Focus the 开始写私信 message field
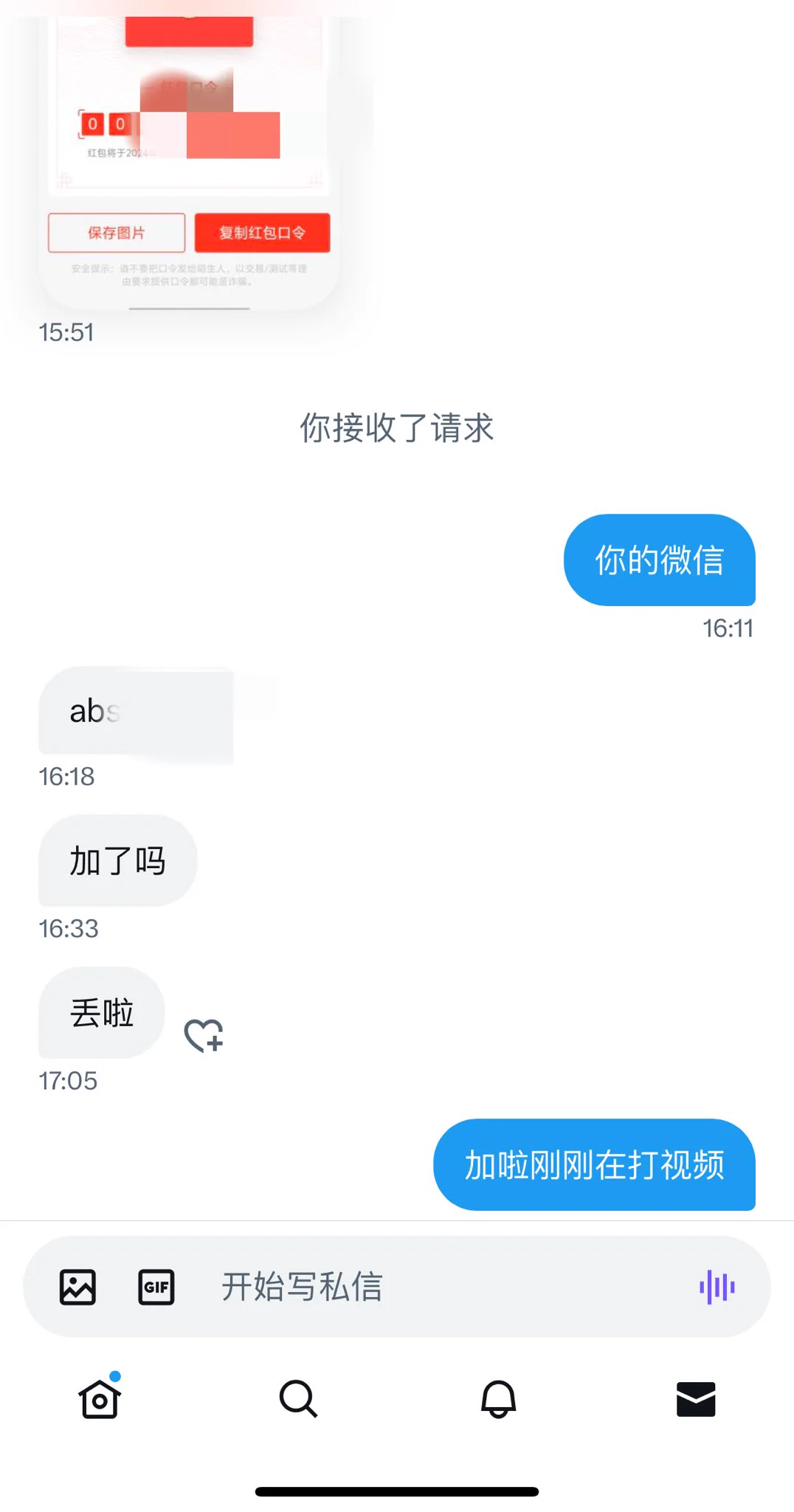The width and height of the screenshot is (794, 1512). (x=428, y=1287)
